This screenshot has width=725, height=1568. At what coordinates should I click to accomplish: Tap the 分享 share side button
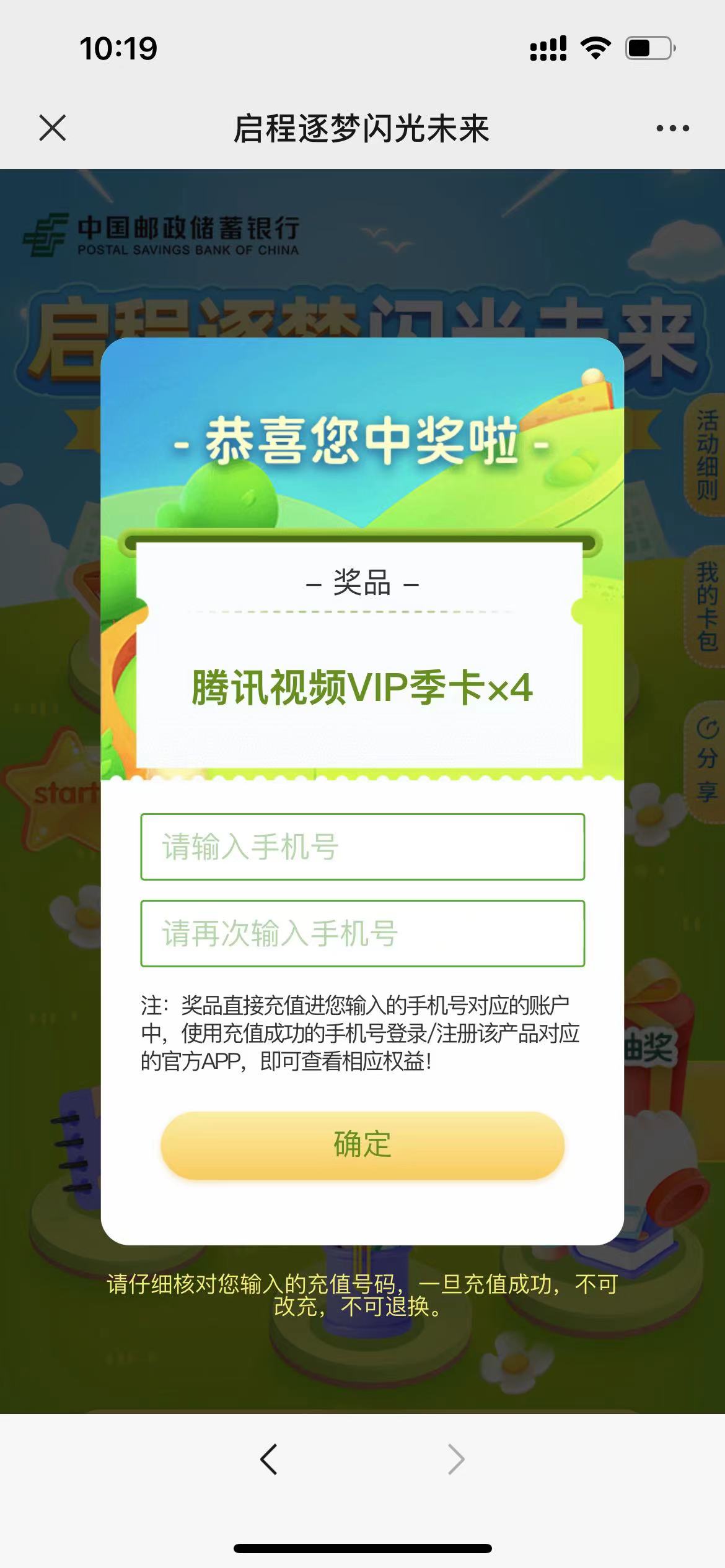[706, 759]
